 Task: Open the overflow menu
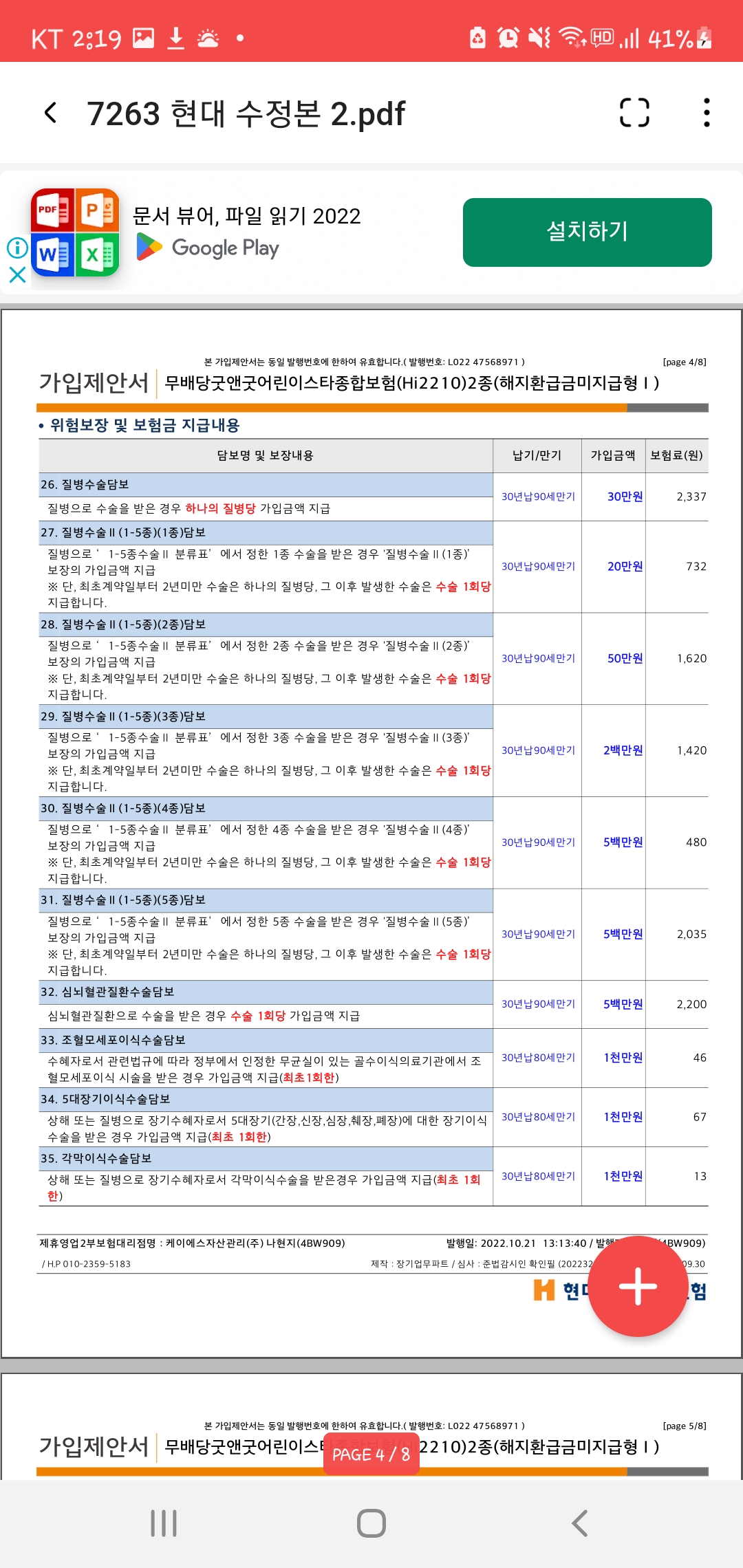[x=707, y=113]
